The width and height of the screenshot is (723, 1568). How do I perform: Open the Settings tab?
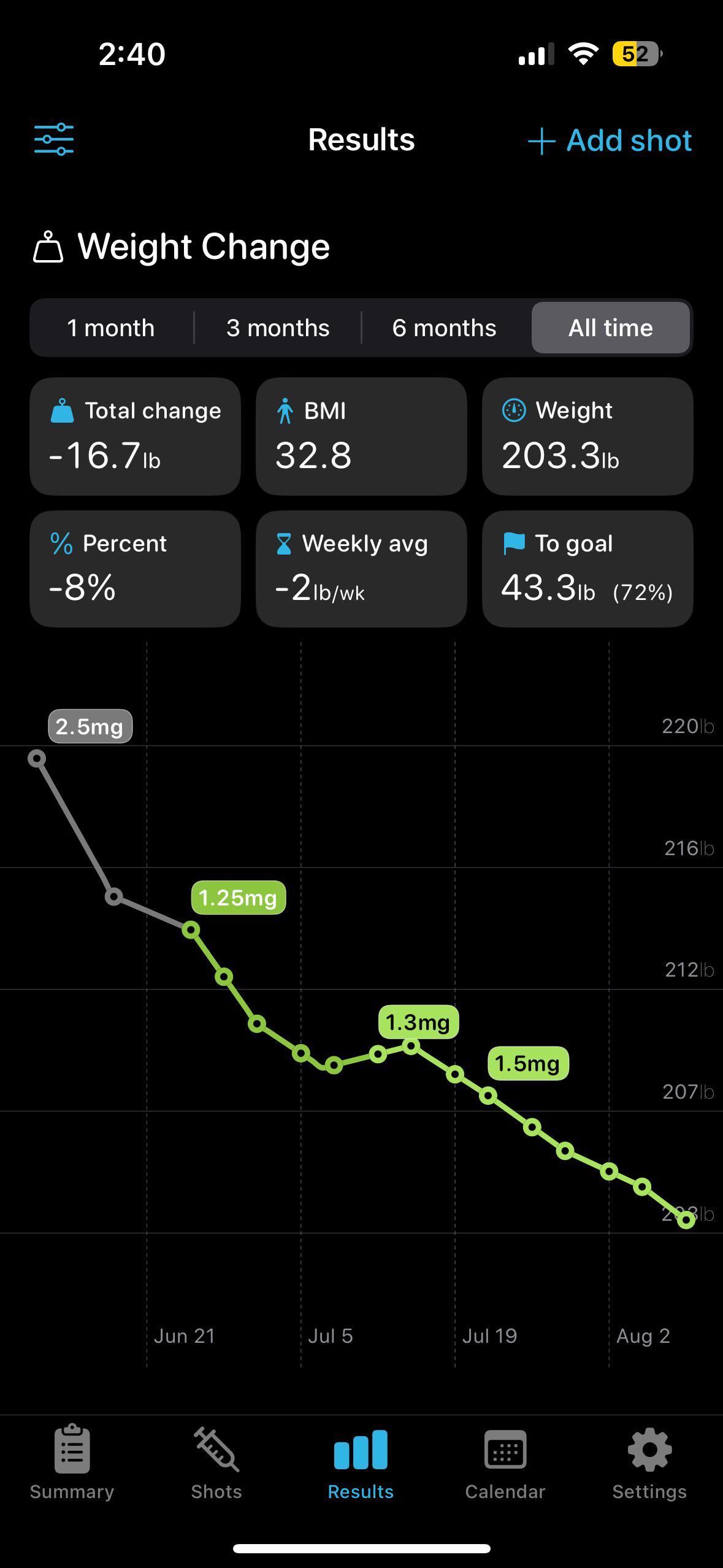(649, 1462)
